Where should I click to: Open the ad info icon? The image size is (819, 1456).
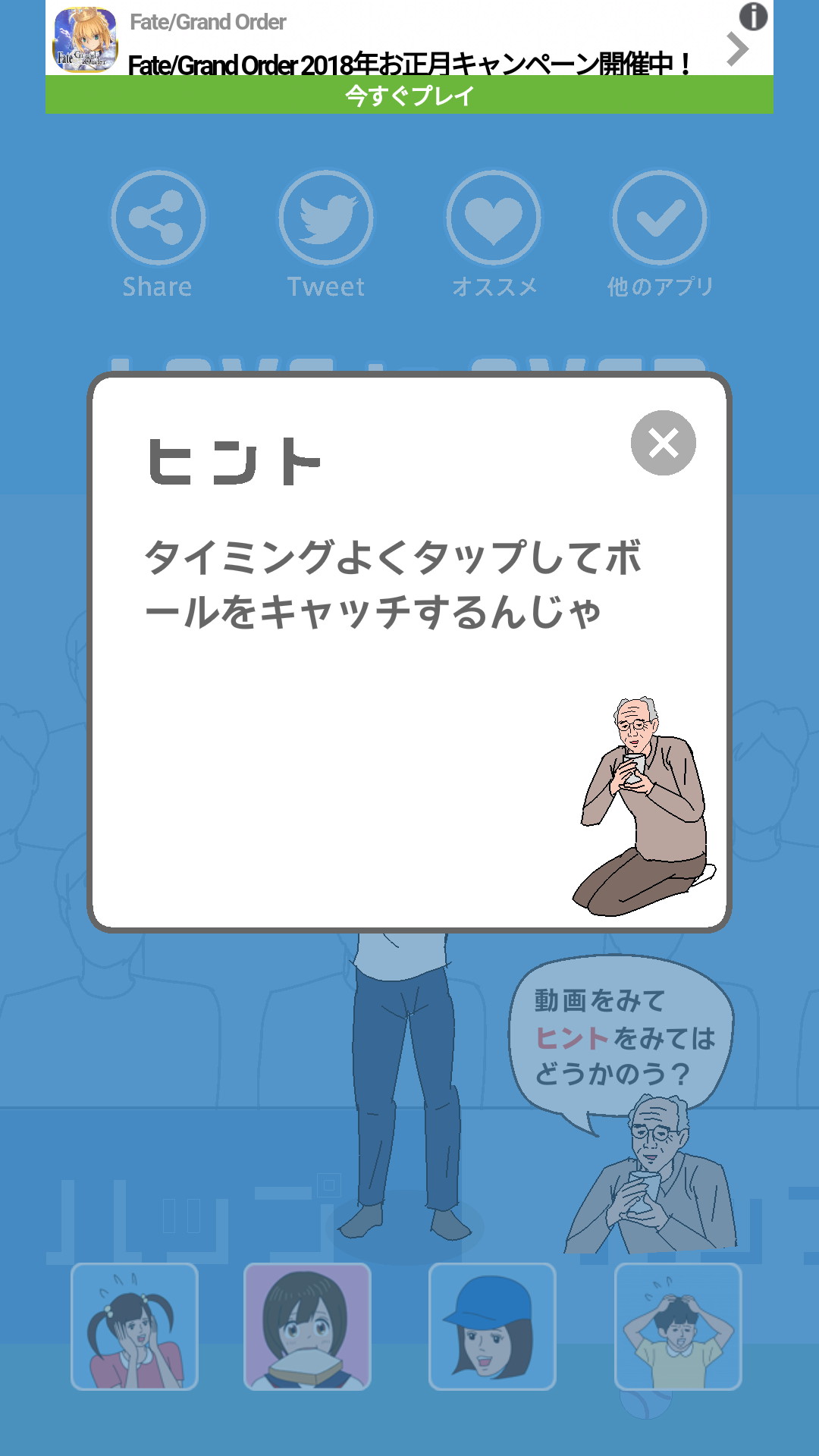(x=753, y=16)
